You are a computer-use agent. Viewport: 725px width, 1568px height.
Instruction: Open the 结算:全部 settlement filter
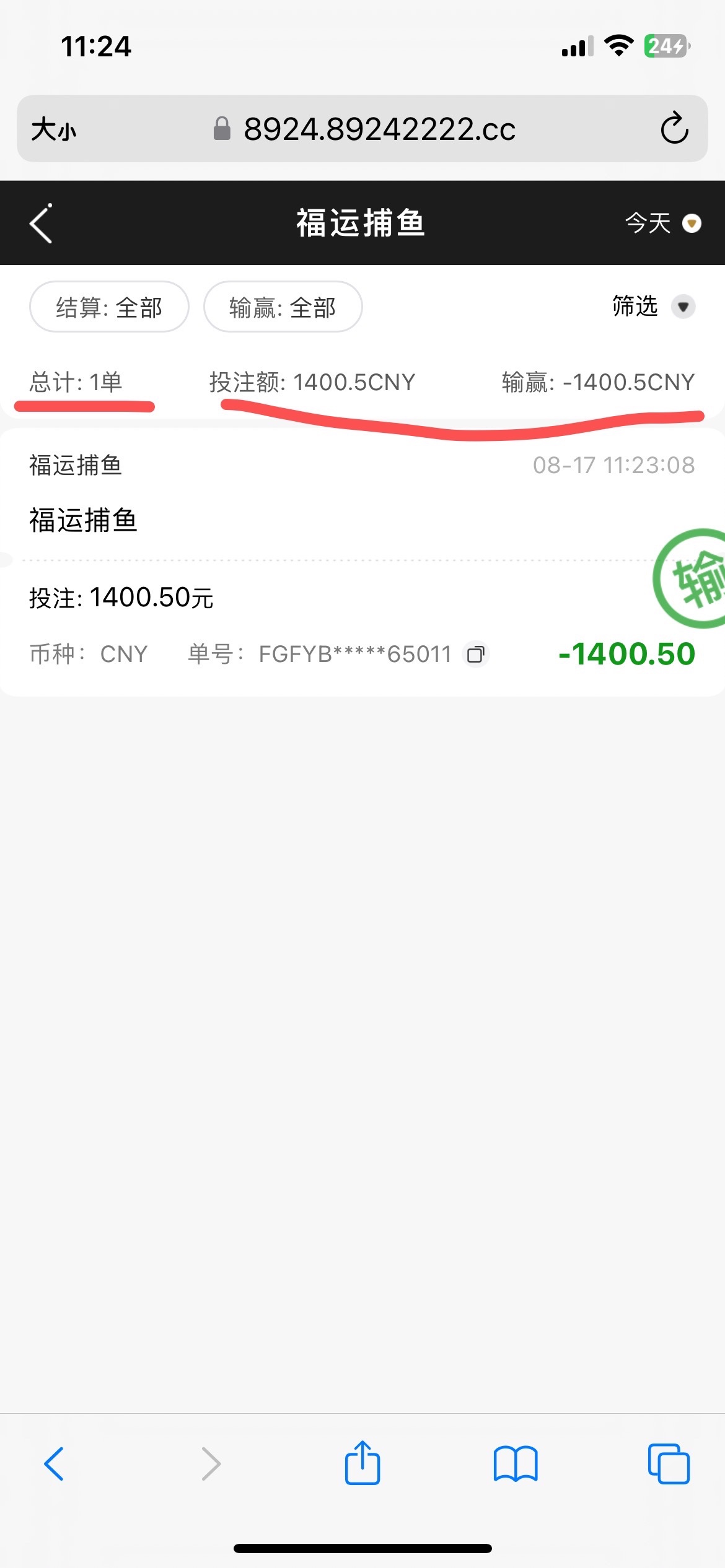tap(109, 306)
